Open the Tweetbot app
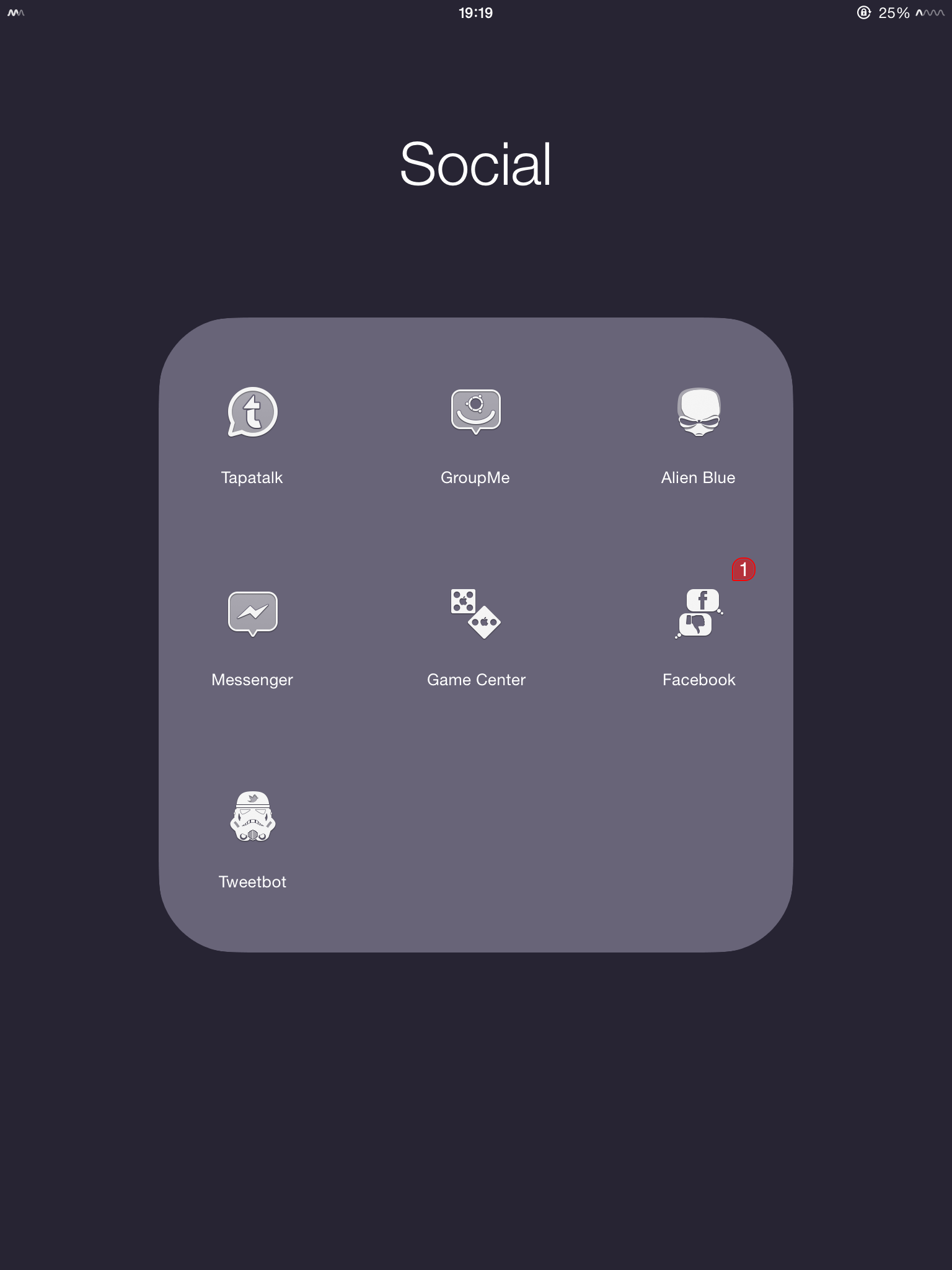 pos(252,816)
